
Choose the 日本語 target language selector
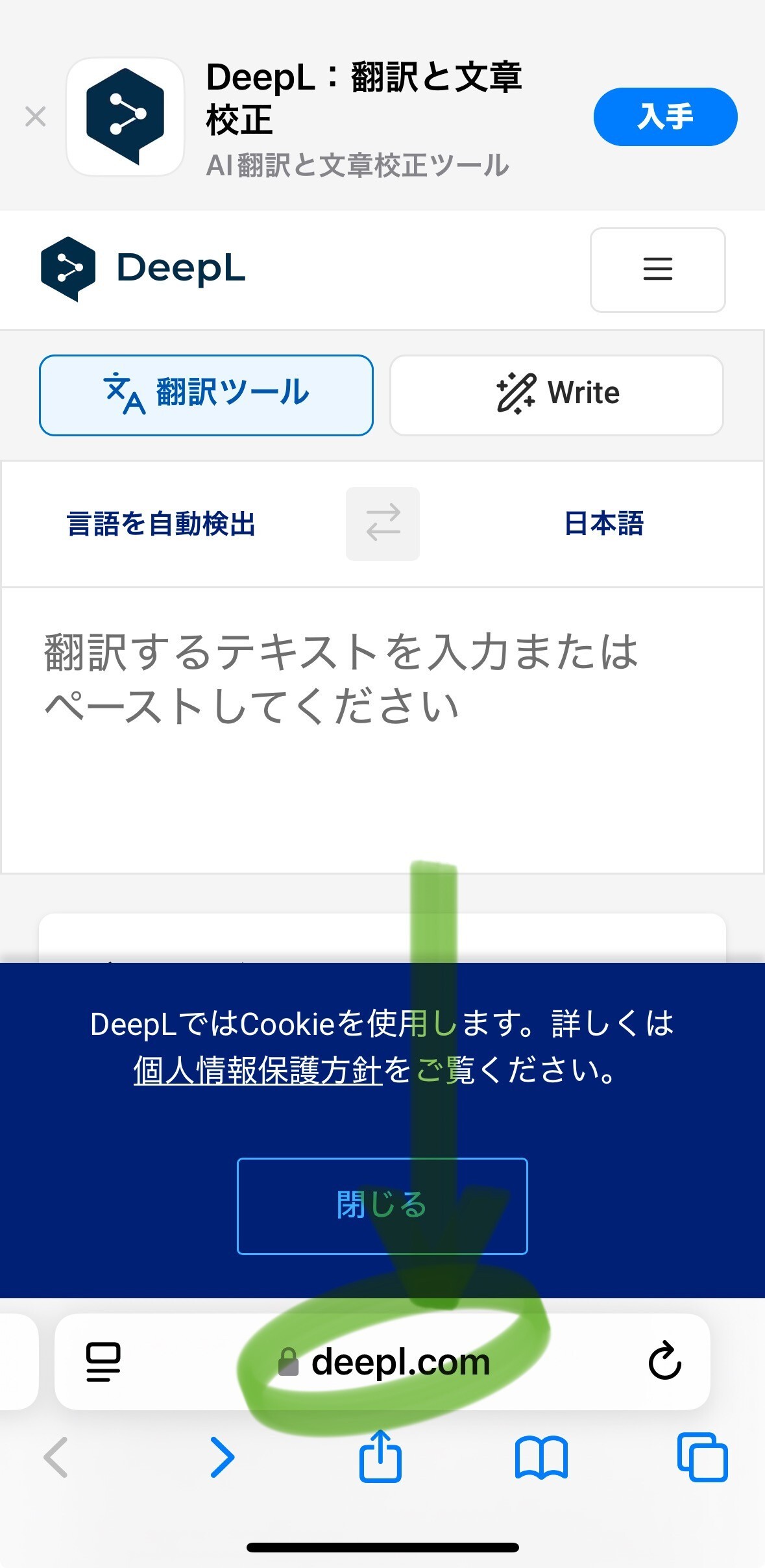[604, 524]
